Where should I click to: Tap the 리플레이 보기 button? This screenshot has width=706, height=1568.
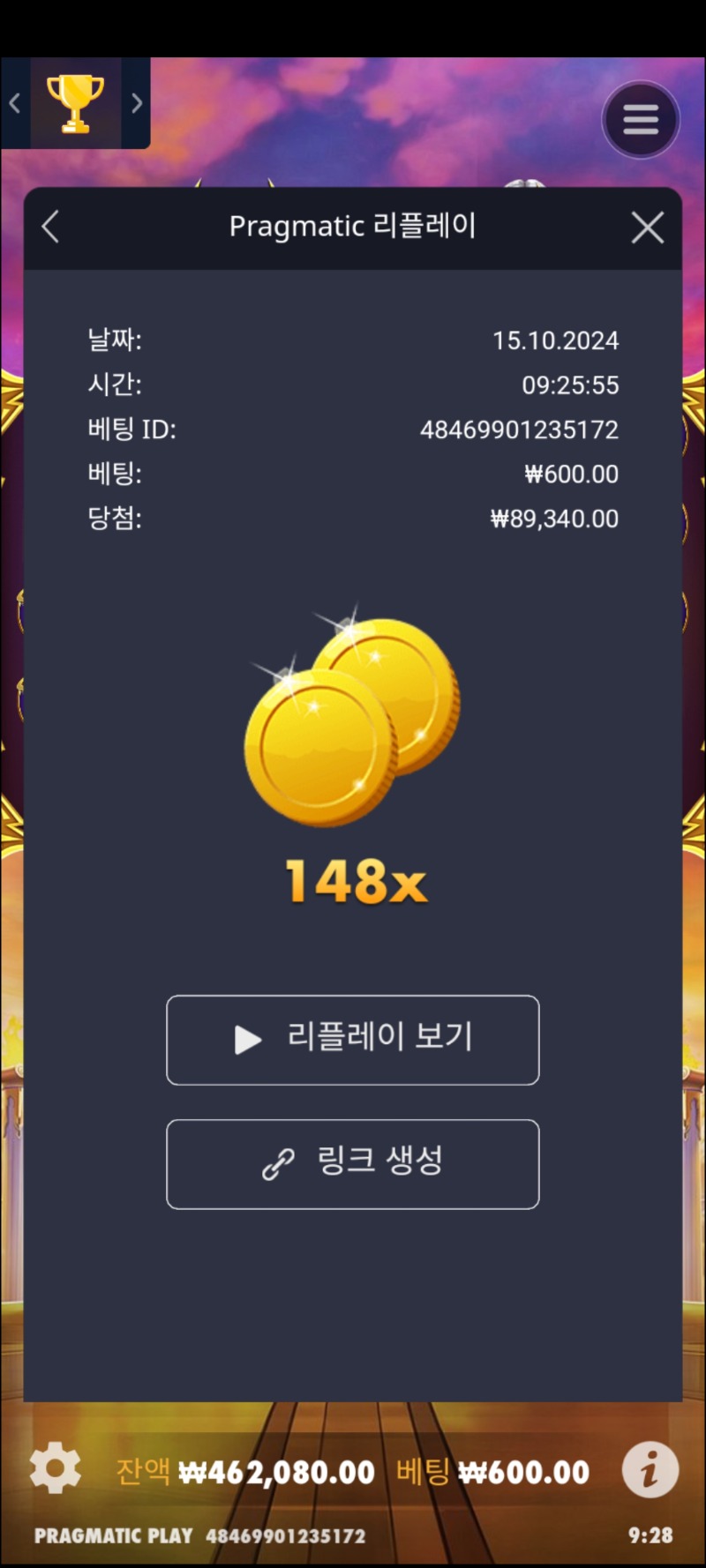pyautogui.click(x=353, y=1040)
